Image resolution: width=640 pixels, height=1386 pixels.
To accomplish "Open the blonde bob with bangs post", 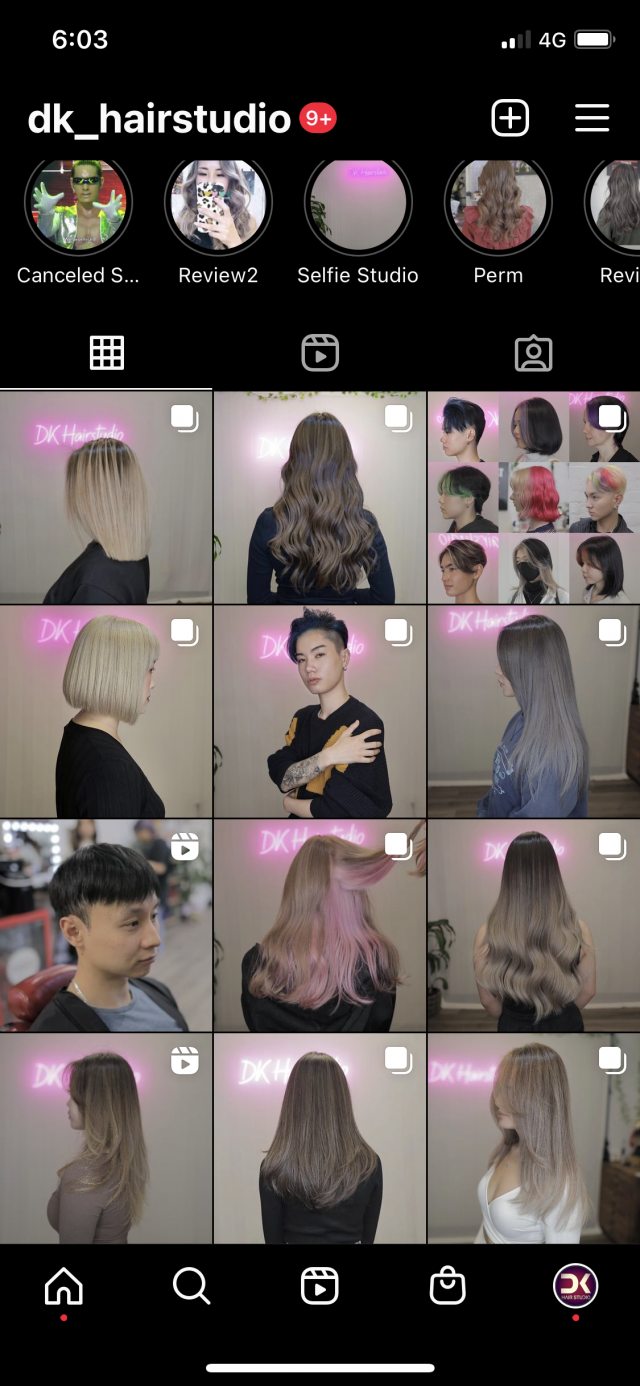I will pos(106,711).
